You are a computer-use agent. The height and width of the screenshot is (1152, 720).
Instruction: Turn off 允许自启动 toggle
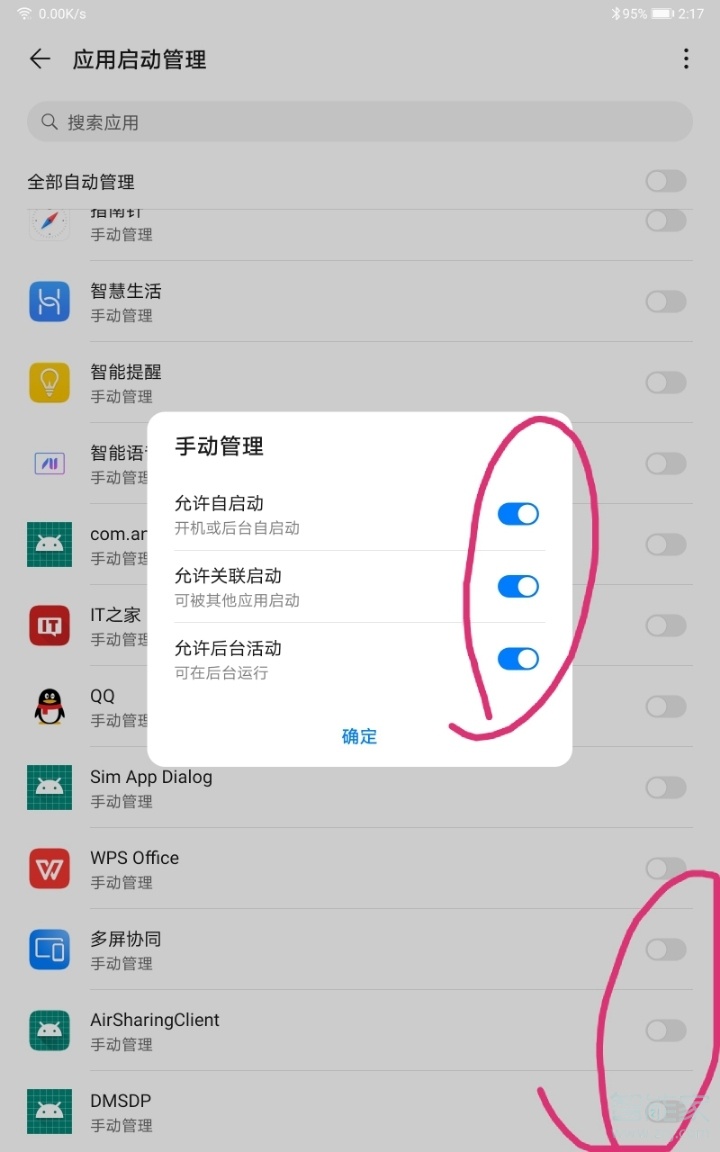[x=518, y=514]
